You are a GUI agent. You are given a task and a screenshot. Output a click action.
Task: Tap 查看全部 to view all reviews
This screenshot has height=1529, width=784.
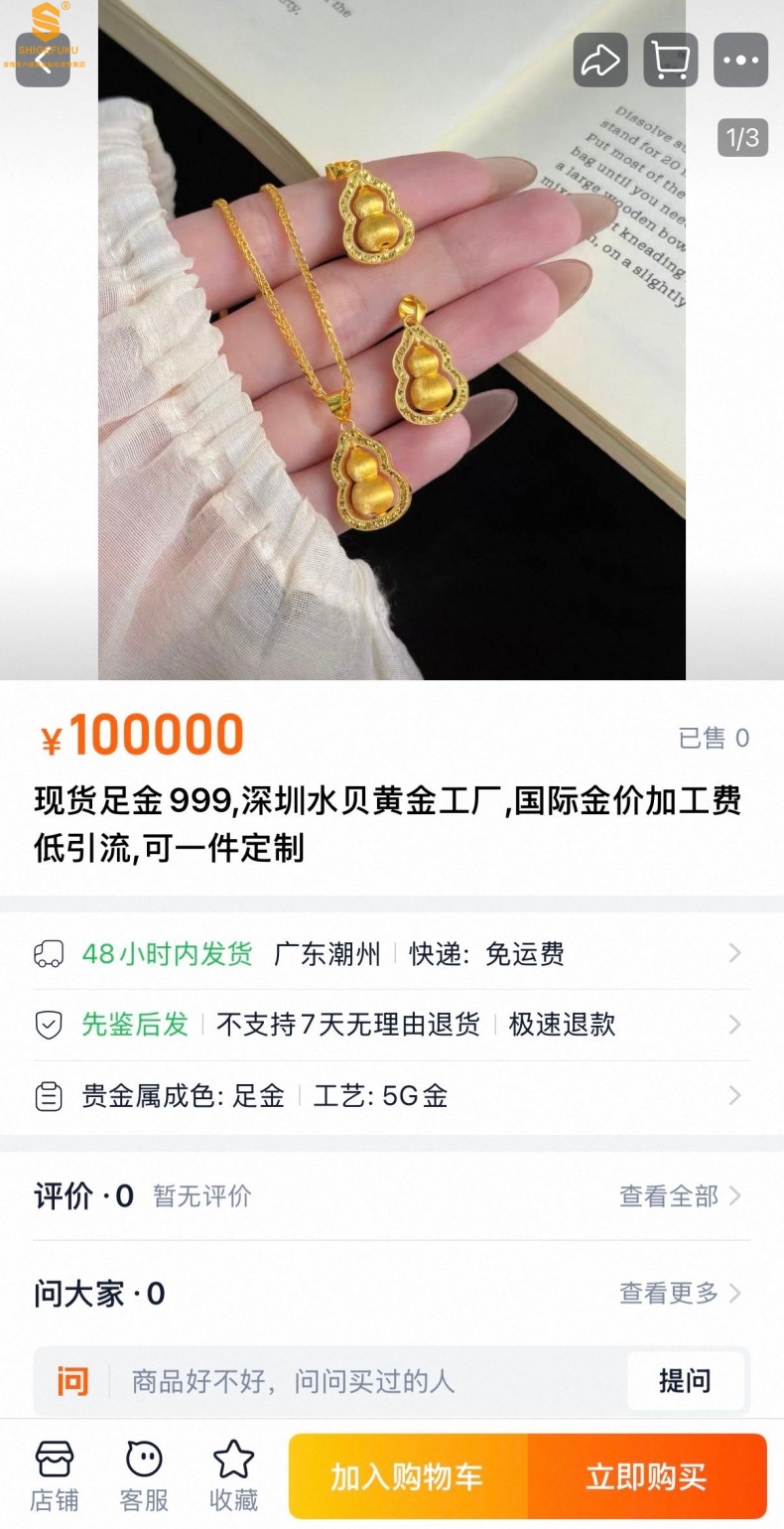tap(680, 1196)
